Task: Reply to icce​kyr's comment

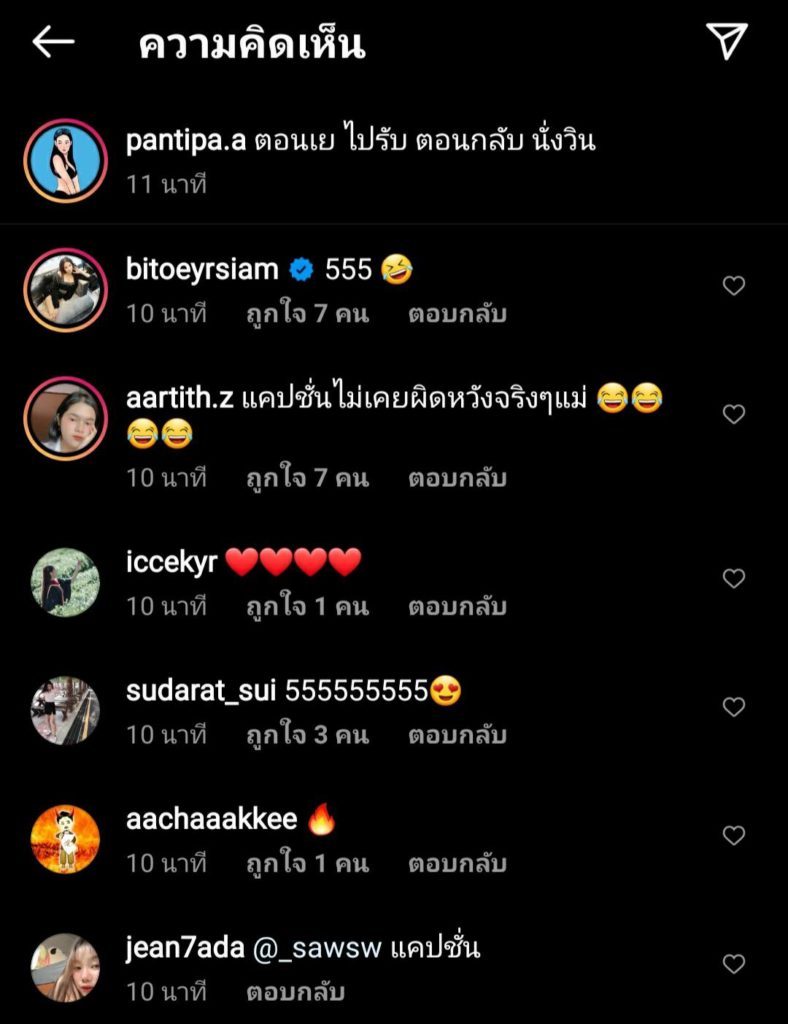Action: [457, 606]
